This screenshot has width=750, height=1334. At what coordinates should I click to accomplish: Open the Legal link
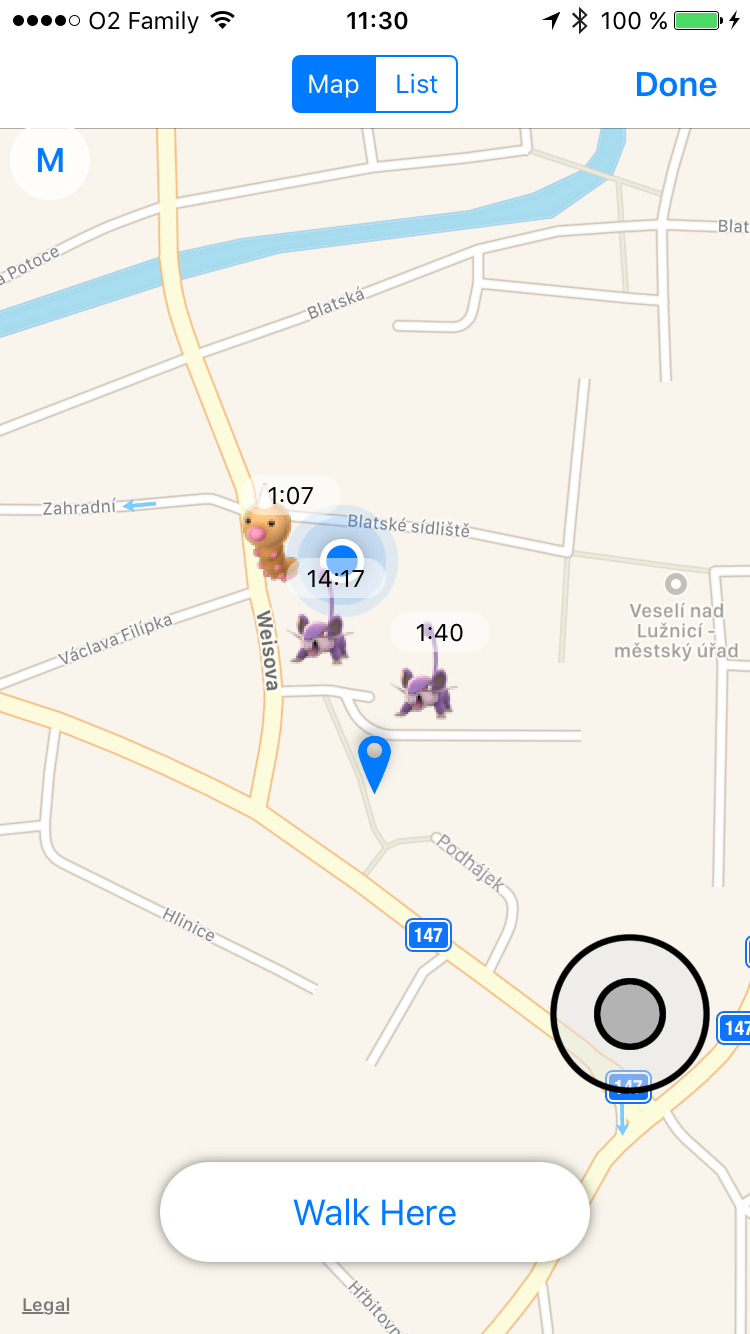click(x=46, y=1305)
